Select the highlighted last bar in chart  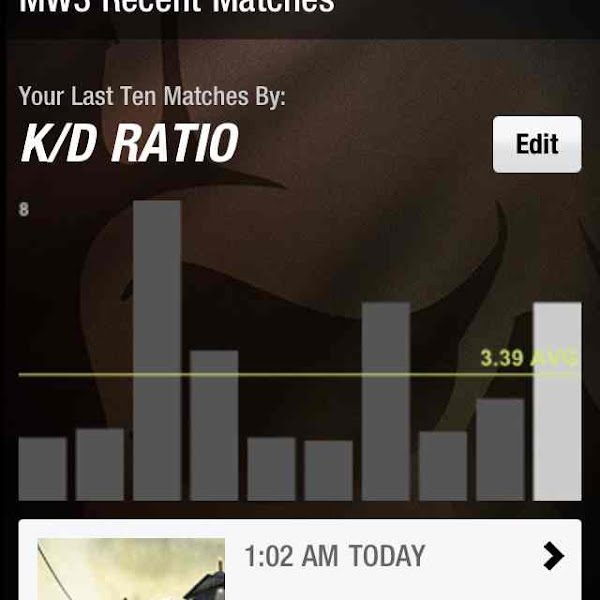tap(556, 400)
